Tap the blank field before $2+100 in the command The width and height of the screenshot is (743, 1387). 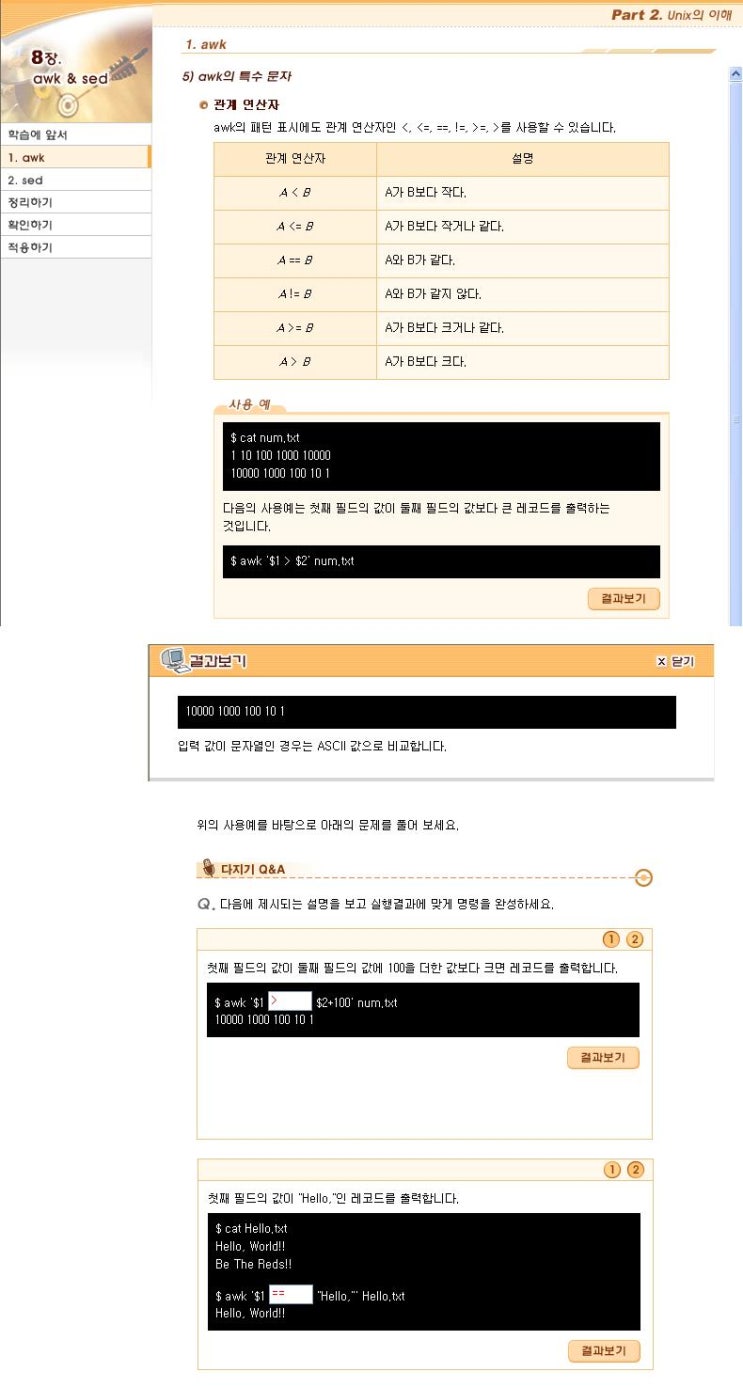[x=290, y=1001]
